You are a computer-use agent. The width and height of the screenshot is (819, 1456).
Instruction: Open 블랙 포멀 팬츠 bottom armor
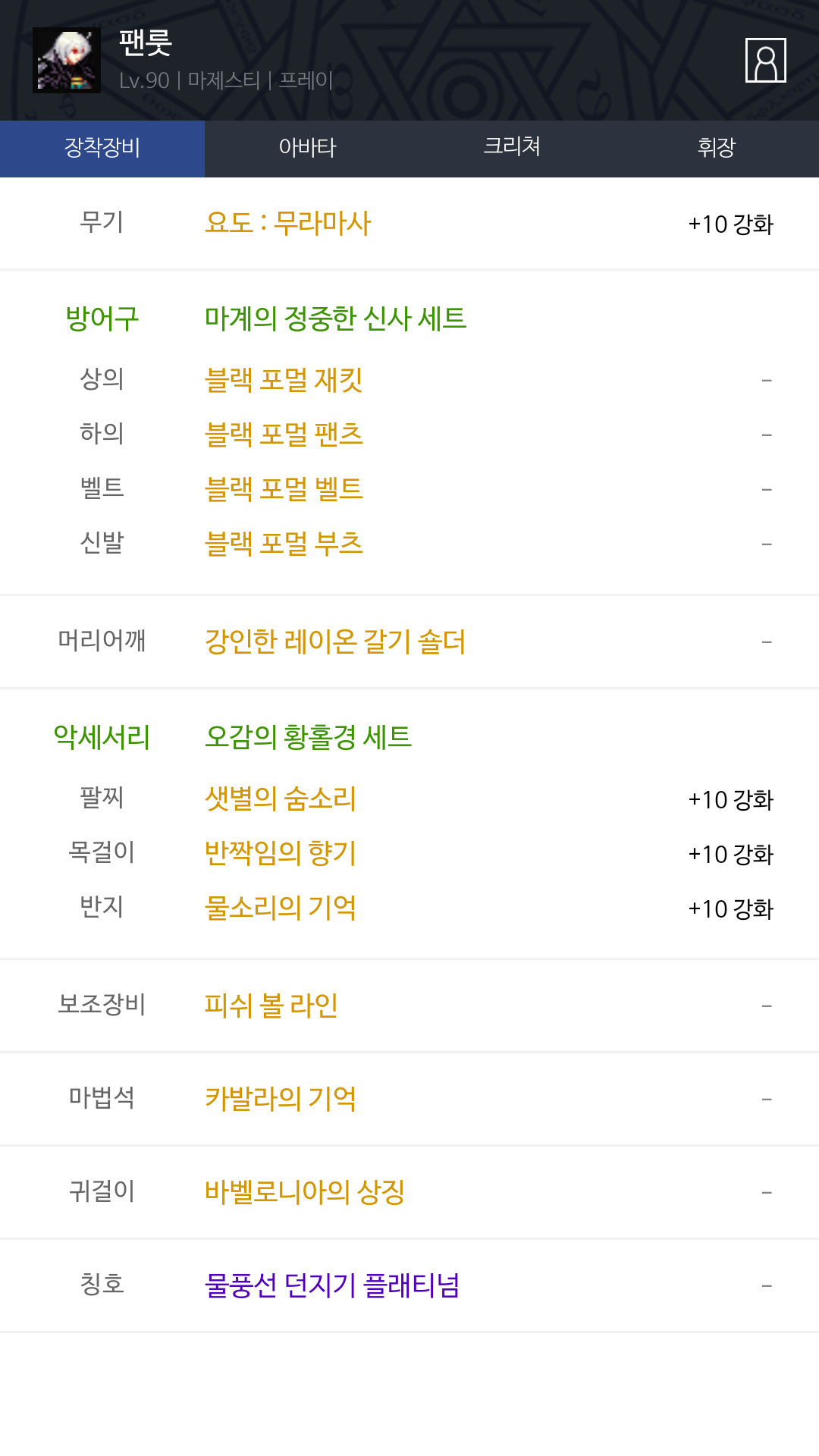284,435
